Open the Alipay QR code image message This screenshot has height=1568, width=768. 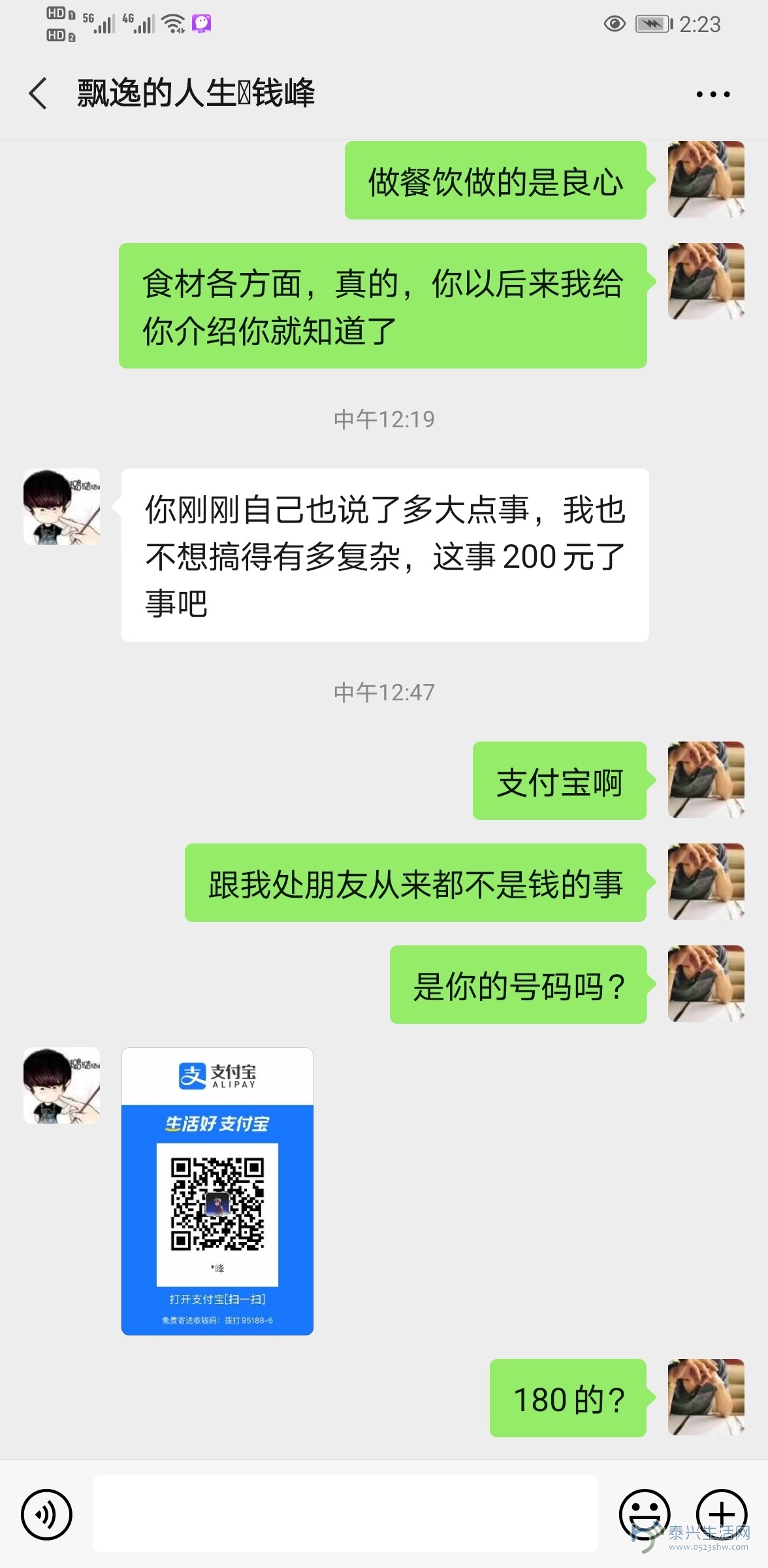(x=217, y=1191)
